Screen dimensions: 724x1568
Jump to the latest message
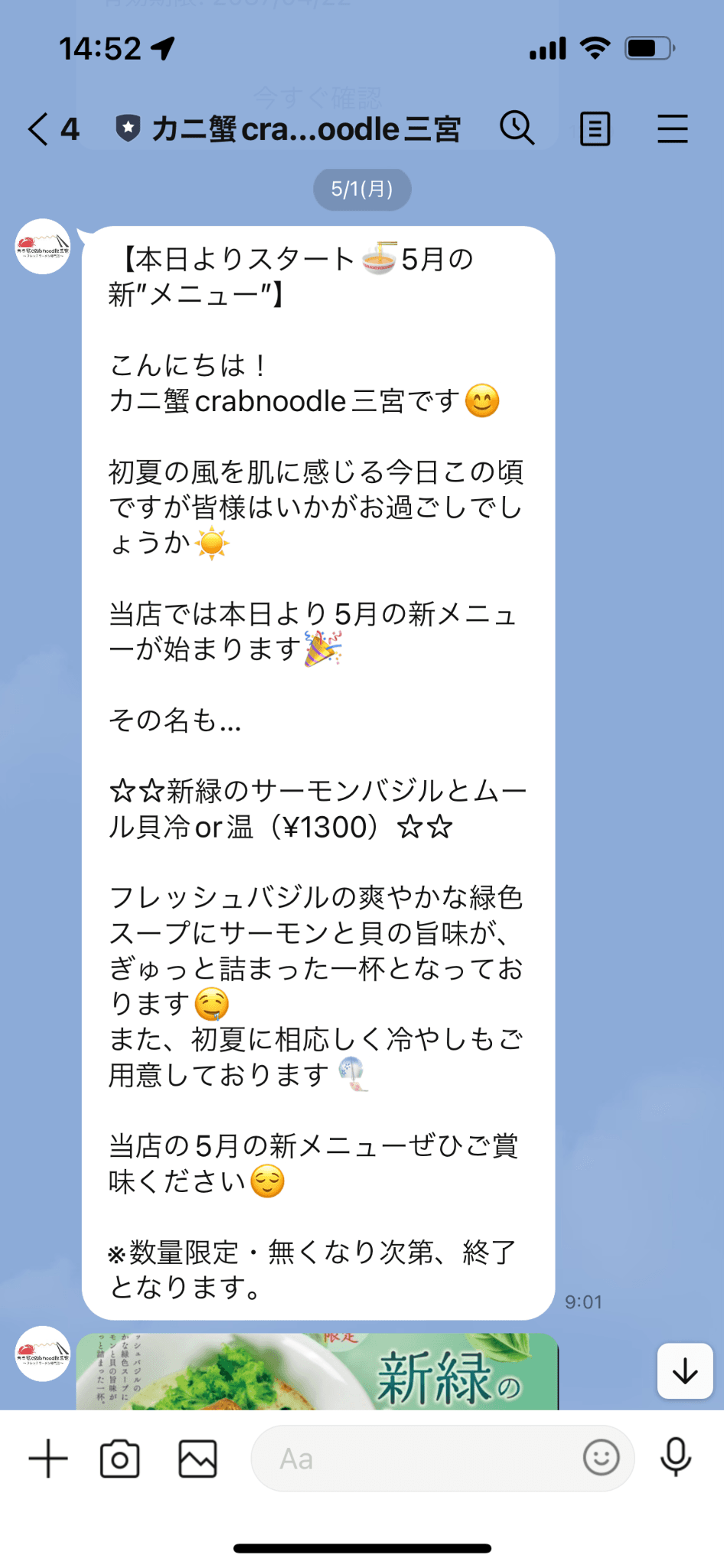[685, 1371]
